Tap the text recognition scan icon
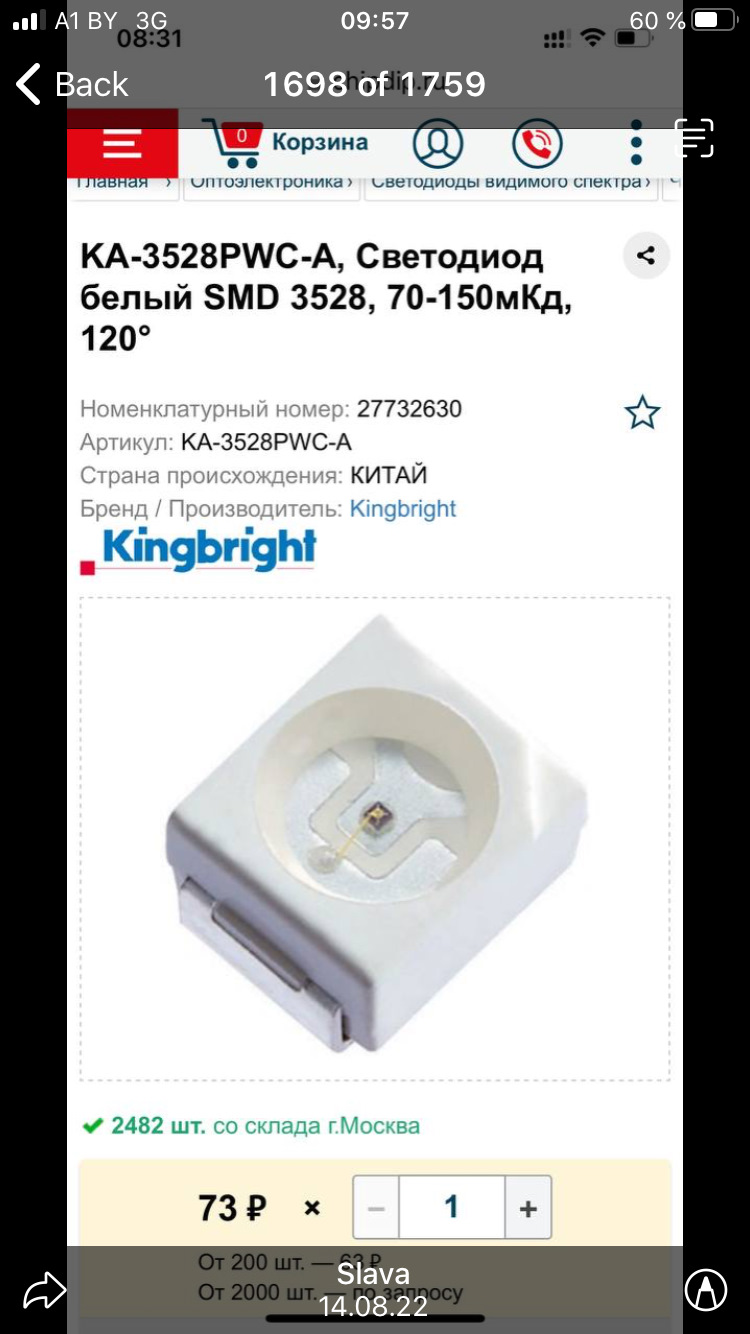Image resolution: width=750 pixels, height=1334 pixels. [x=694, y=138]
